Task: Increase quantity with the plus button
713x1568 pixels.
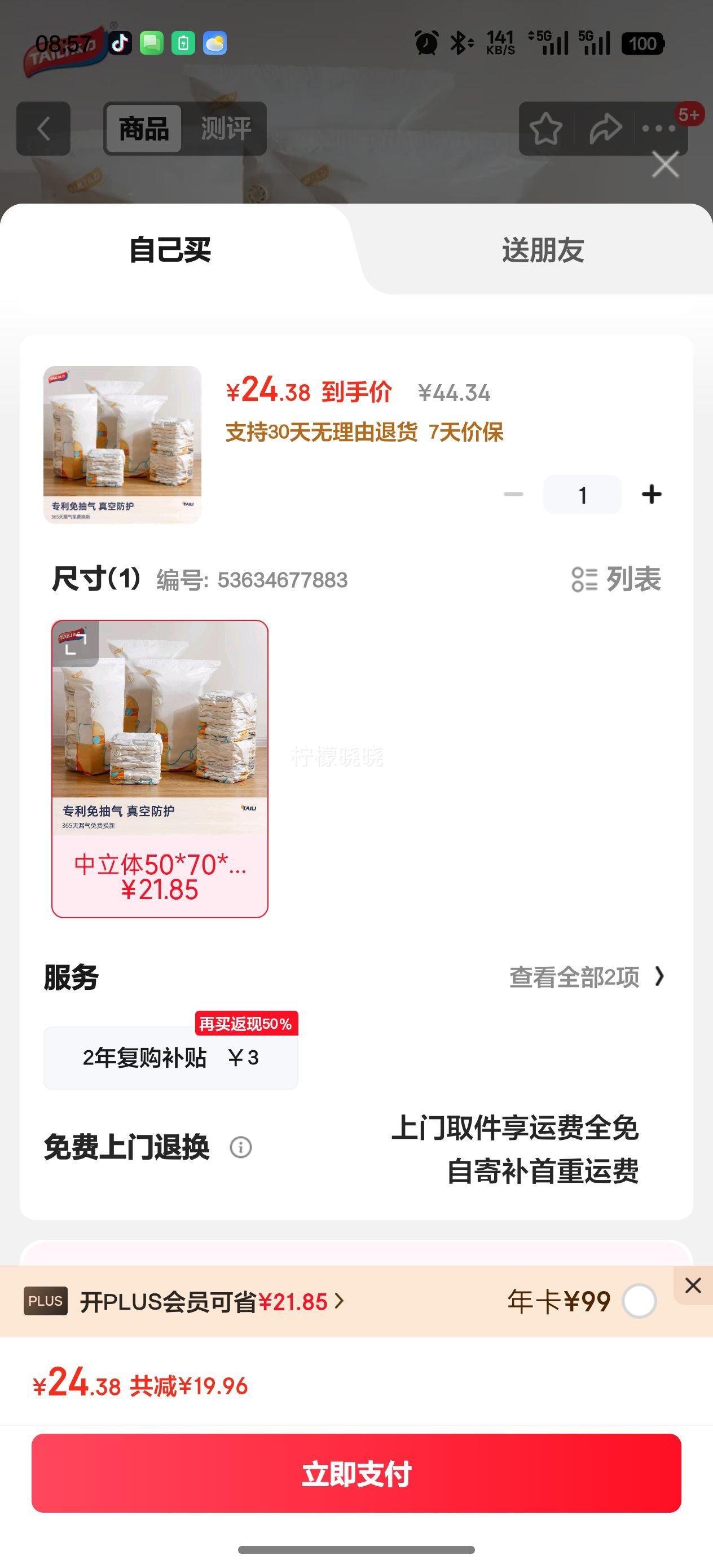Action: (x=651, y=494)
